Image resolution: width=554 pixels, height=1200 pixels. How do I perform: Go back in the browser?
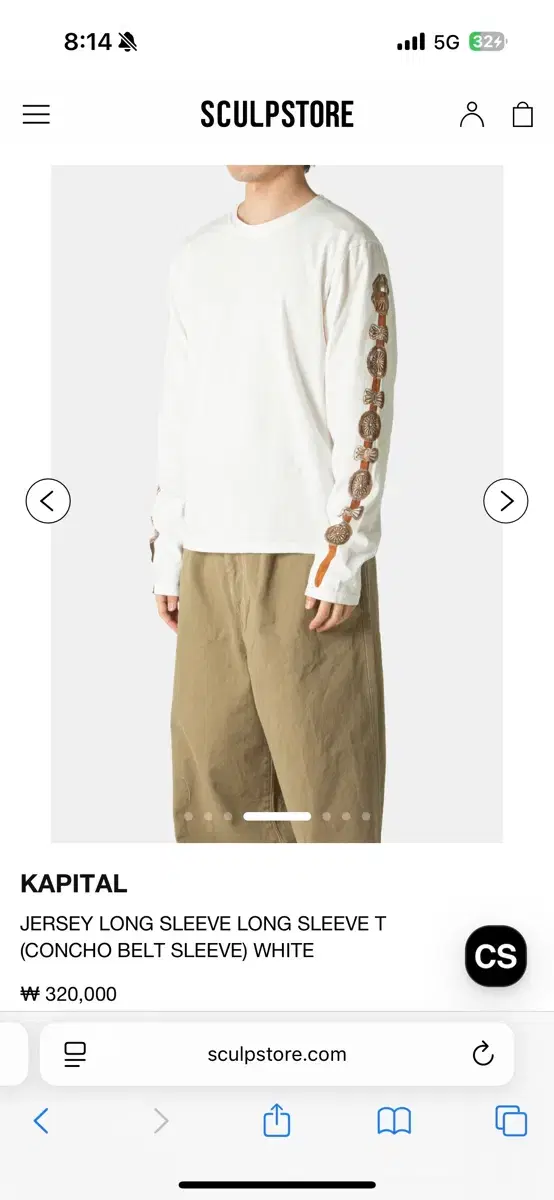pos(41,1121)
